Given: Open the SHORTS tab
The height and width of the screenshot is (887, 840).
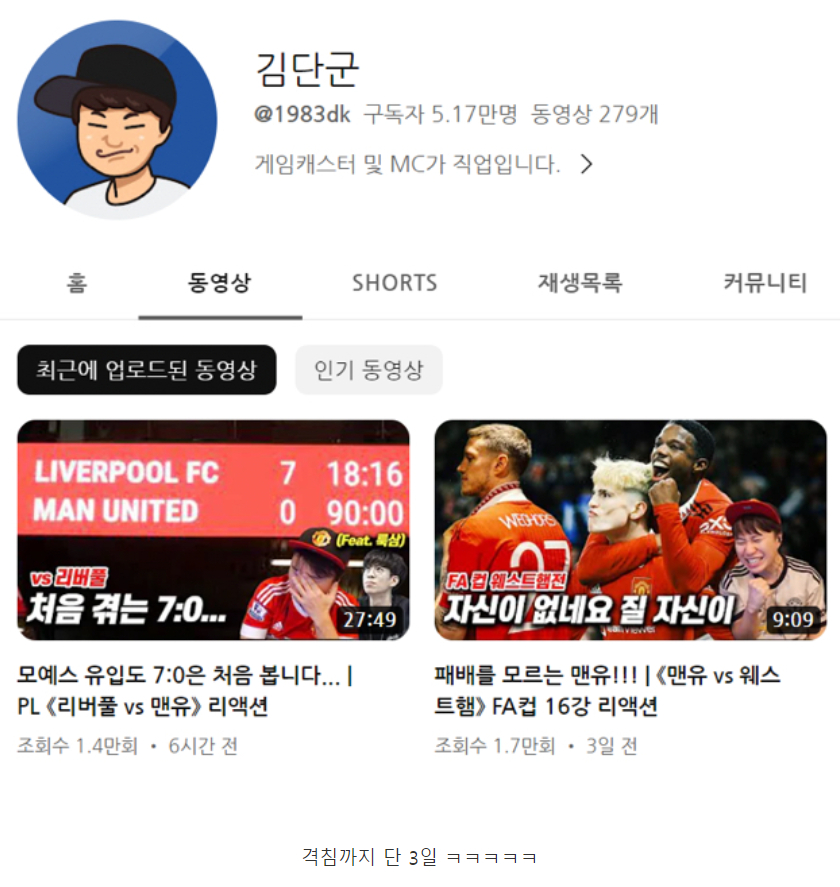Looking at the screenshot, I should 394,283.
